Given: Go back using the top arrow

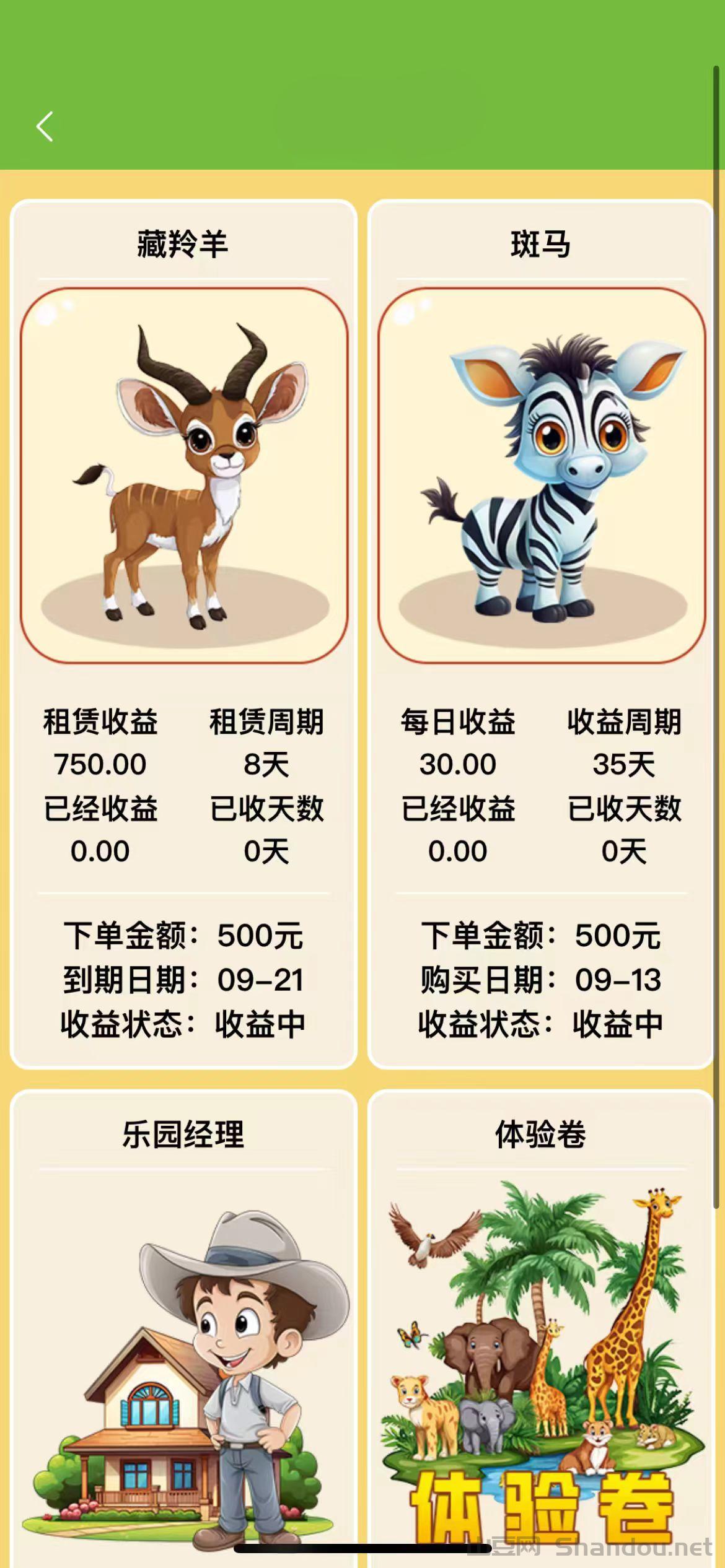Looking at the screenshot, I should point(45,127).
